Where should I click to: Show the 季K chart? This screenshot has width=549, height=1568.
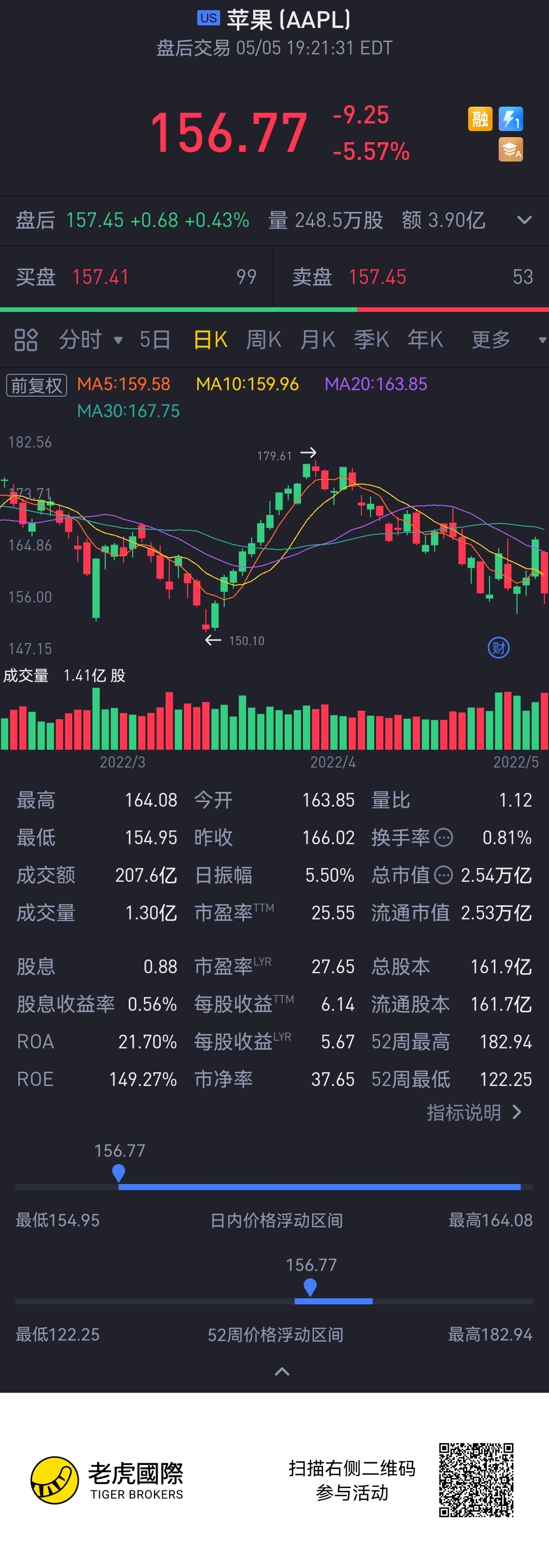pyautogui.click(x=371, y=340)
